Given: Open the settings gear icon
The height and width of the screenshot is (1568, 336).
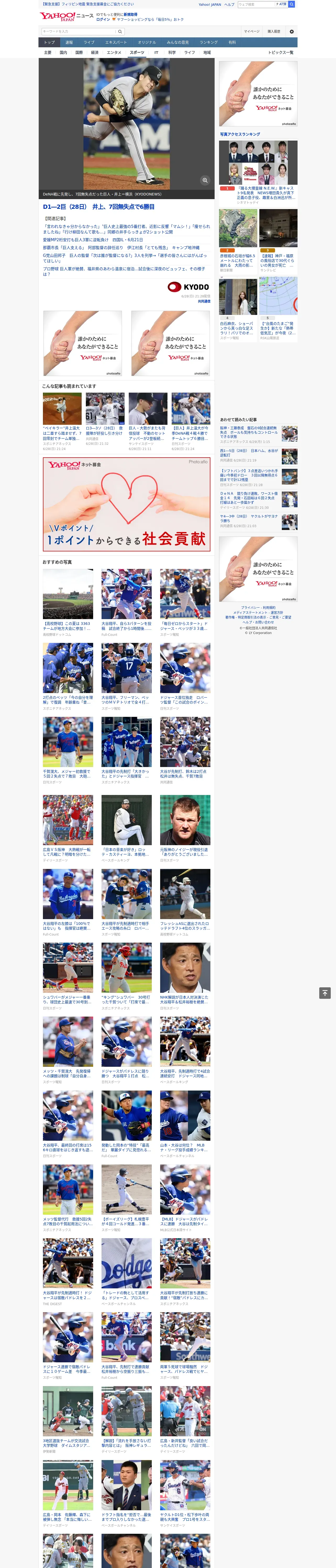Looking at the screenshot, I should (292, 32).
